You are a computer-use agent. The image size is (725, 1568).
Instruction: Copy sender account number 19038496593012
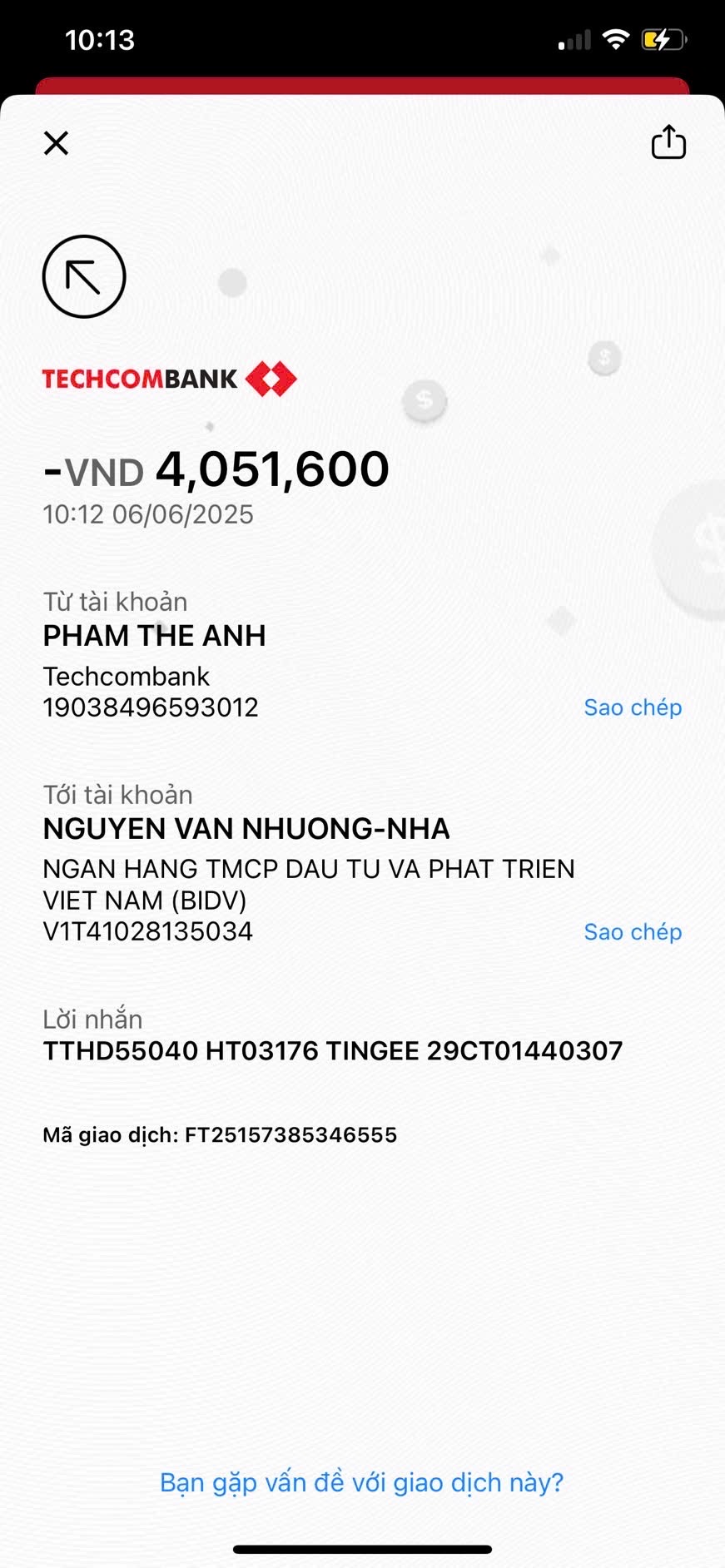[x=633, y=707]
